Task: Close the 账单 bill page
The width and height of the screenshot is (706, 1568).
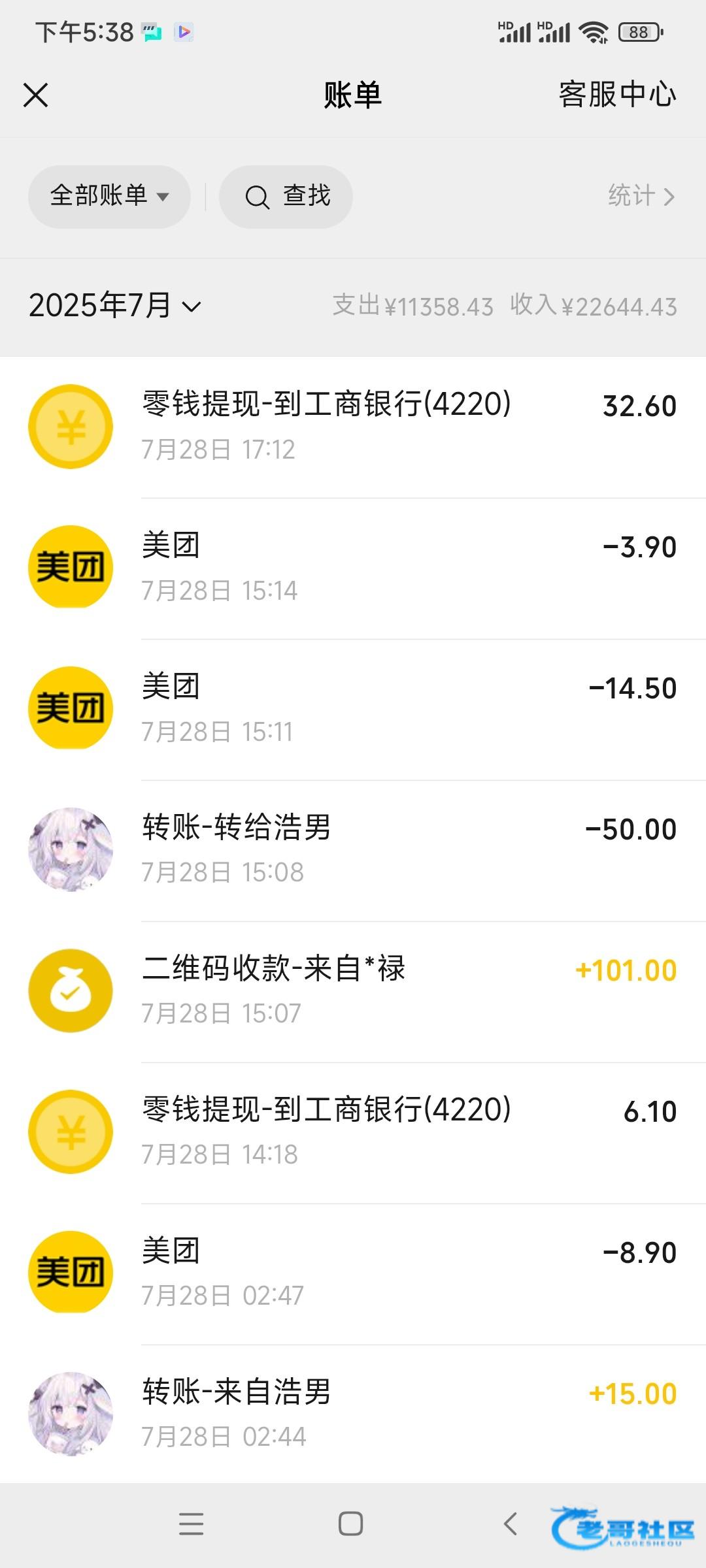Action: [36, 95]
